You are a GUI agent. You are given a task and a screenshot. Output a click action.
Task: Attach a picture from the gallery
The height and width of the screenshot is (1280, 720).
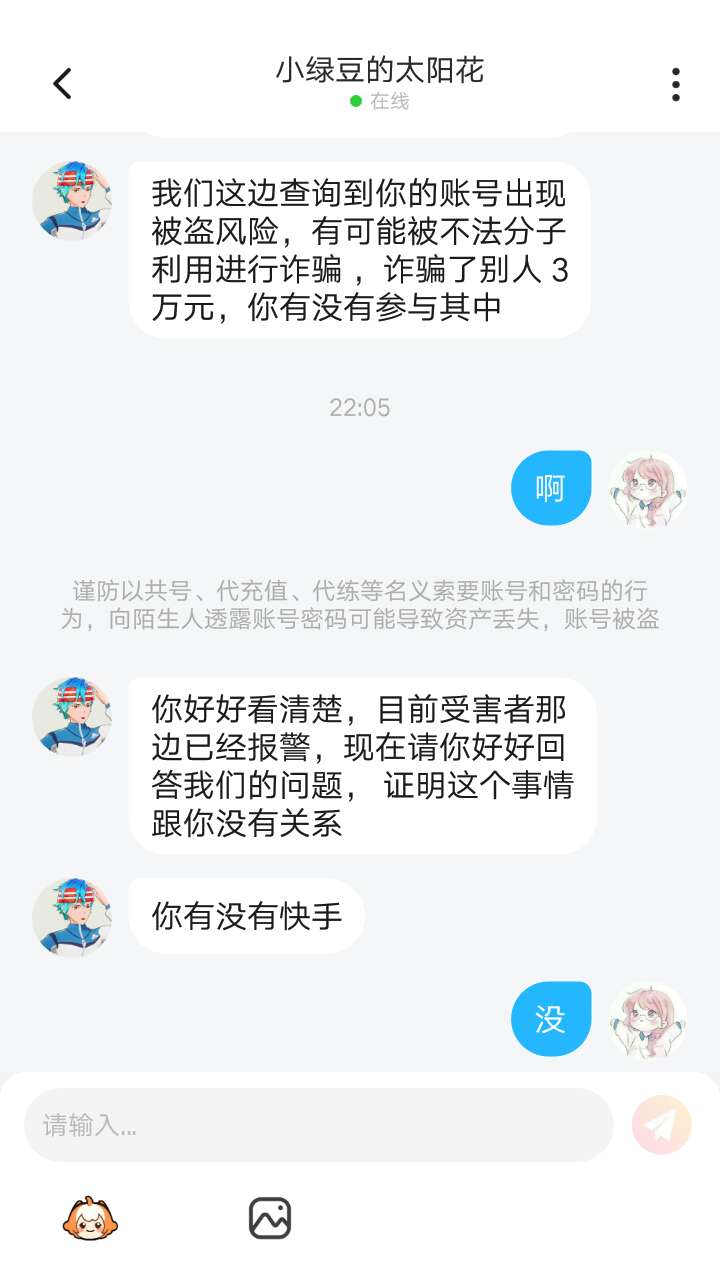(270, 1219)
